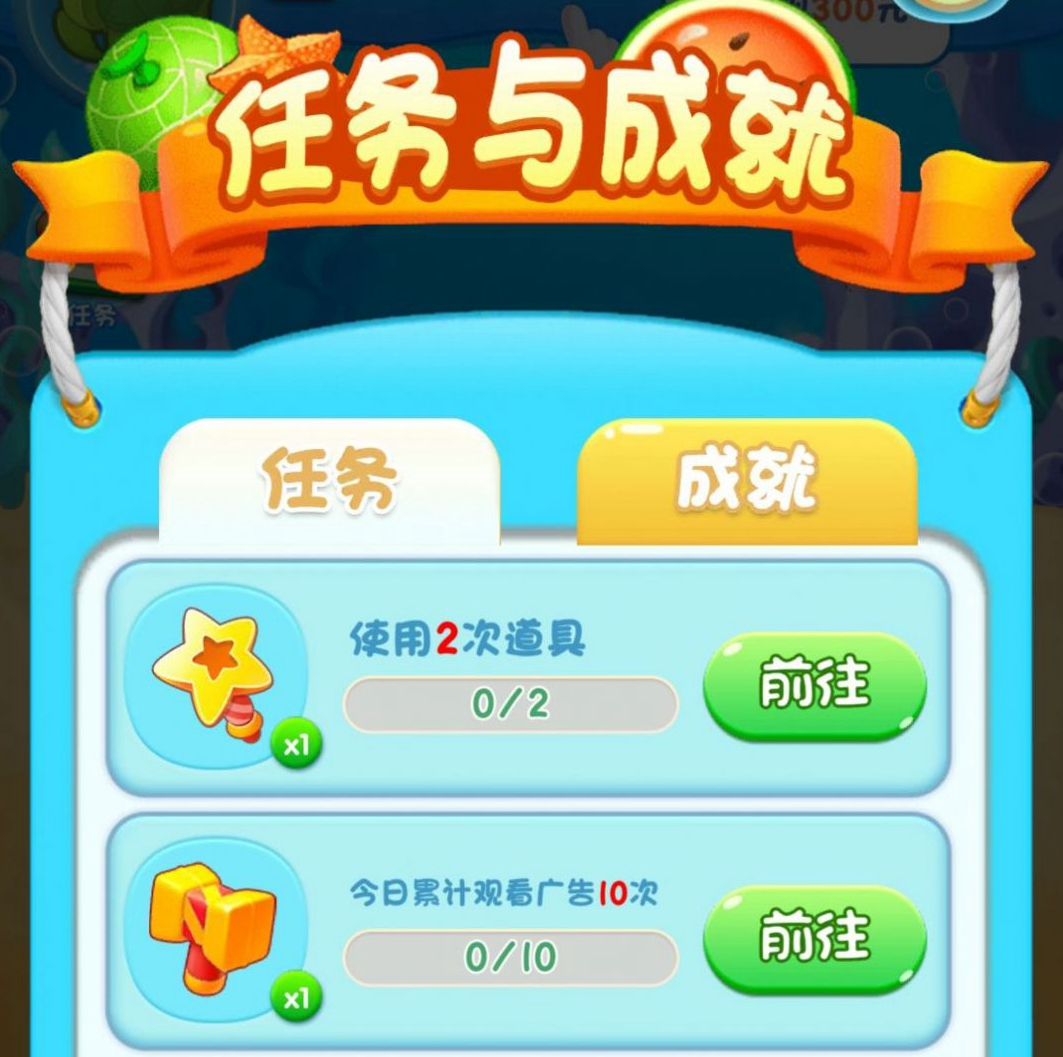Switch to the 成就 tab
The height and width of the screenshot is (1057, 1063).
pyautogui.click(x=746, y=482)
